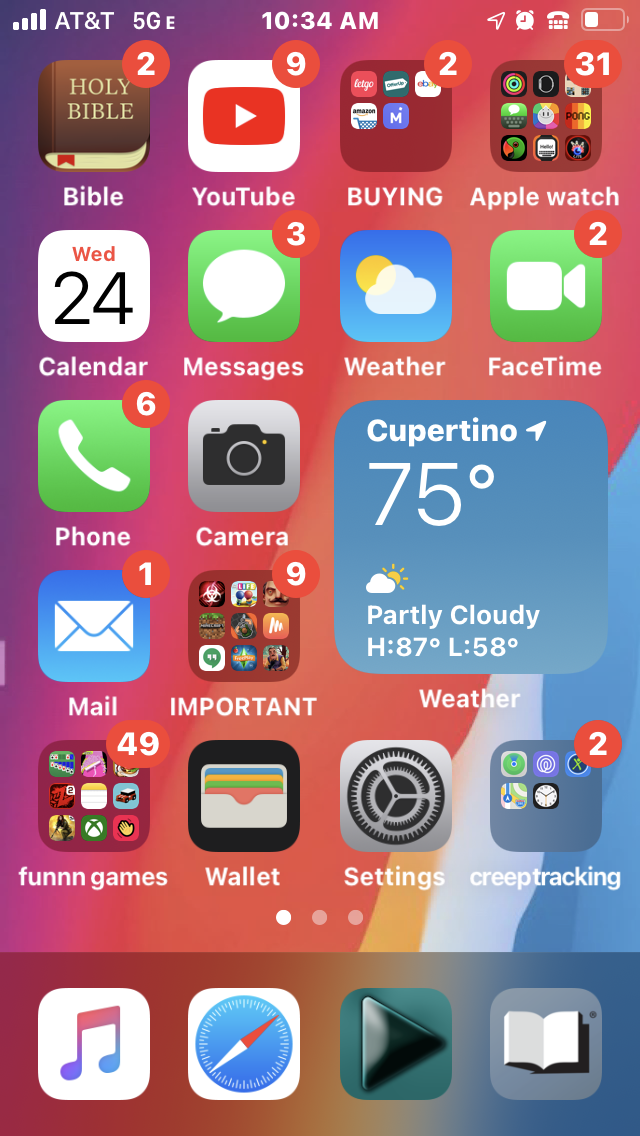The image size is (640, 1136).
Task: Open FaceTime
Action: [545, 286]
